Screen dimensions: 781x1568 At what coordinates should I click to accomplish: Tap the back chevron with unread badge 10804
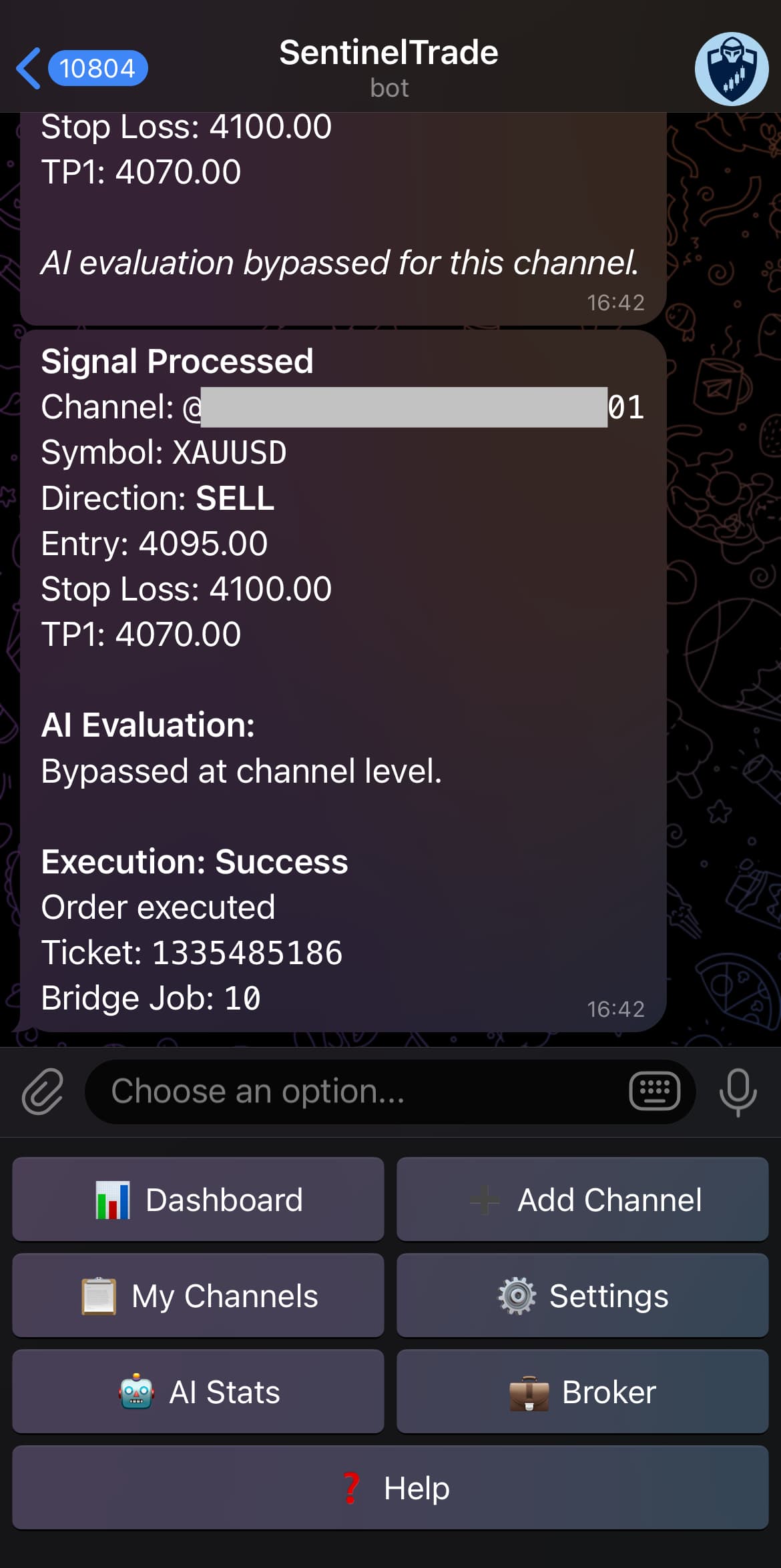point(80,67)
